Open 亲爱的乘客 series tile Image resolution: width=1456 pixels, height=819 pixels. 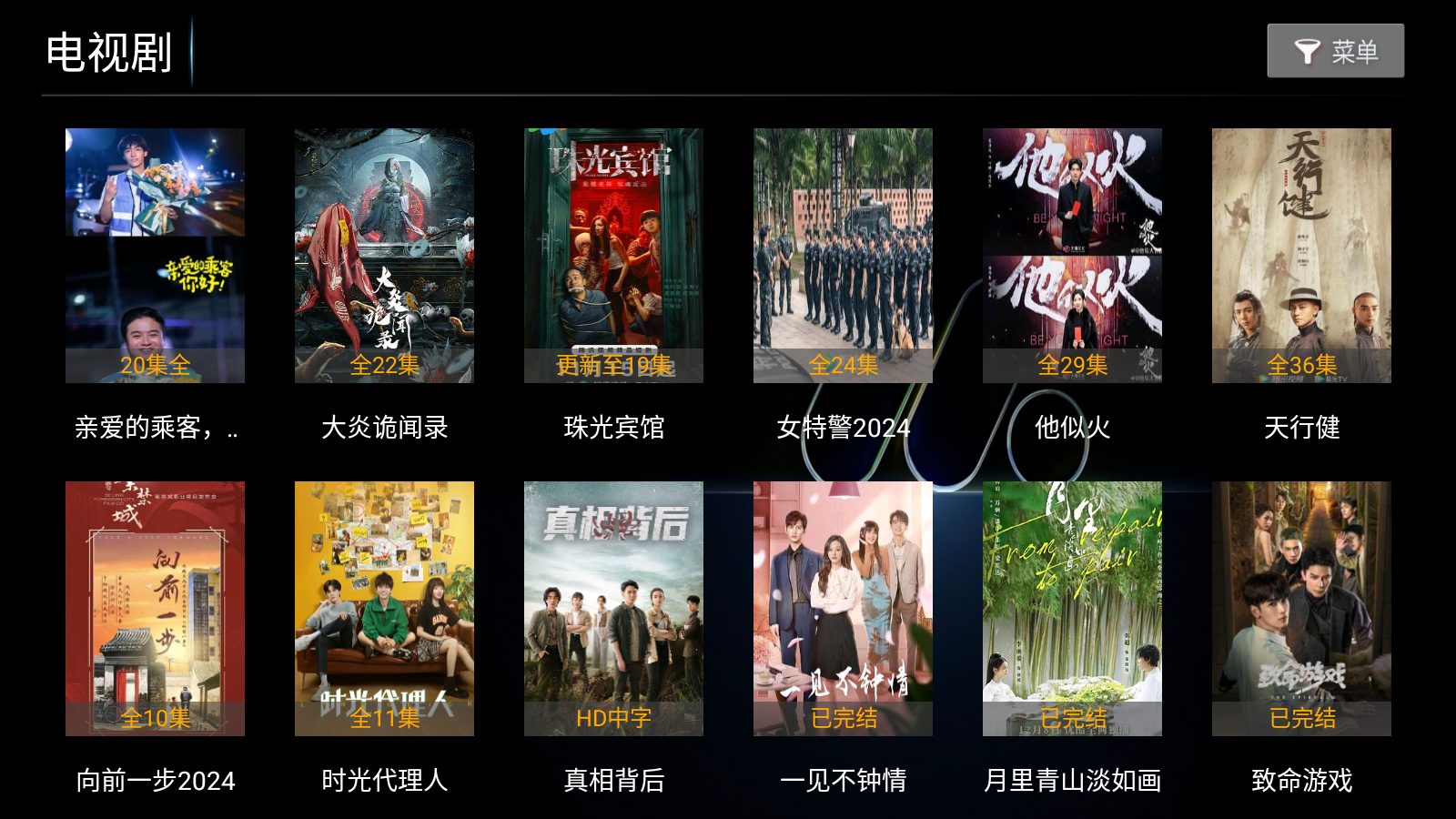point(155,256)
